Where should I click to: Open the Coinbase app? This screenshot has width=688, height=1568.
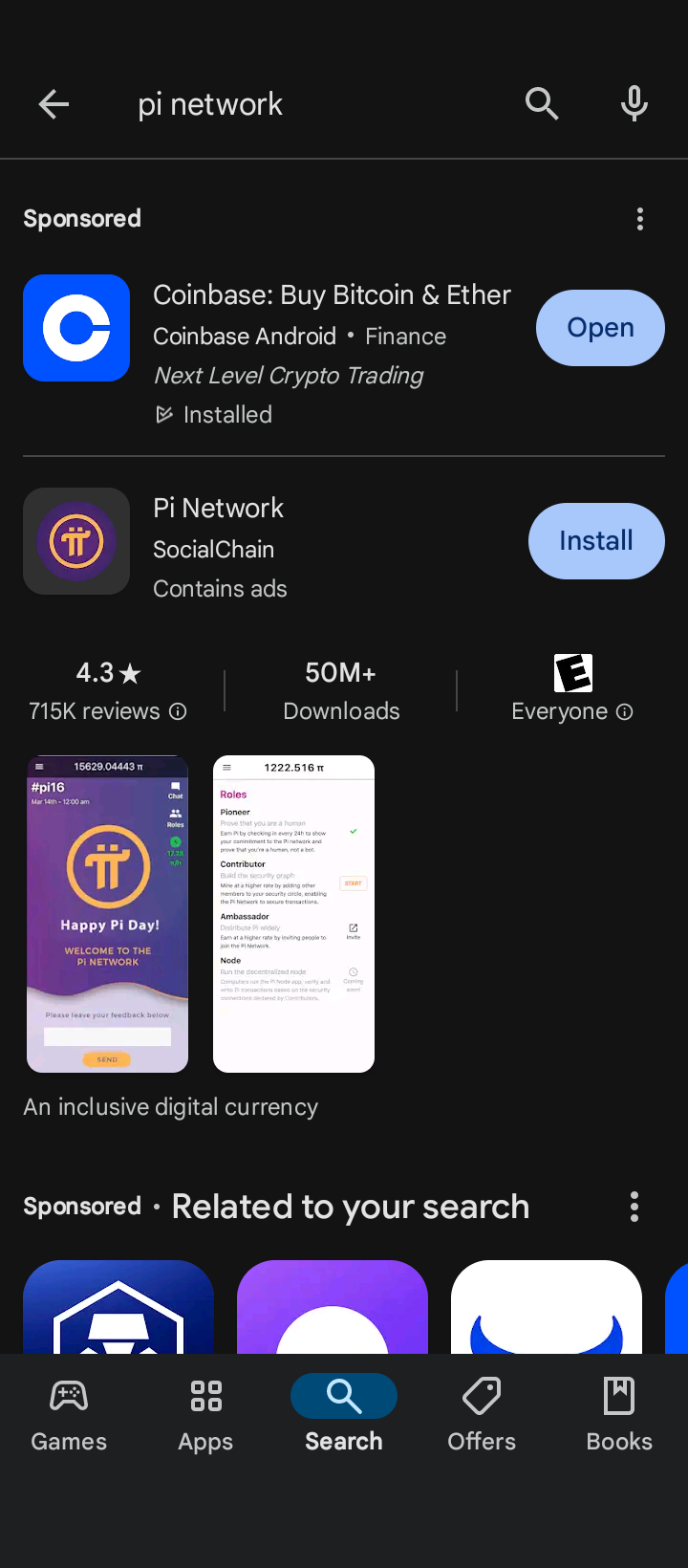point(600,328)
